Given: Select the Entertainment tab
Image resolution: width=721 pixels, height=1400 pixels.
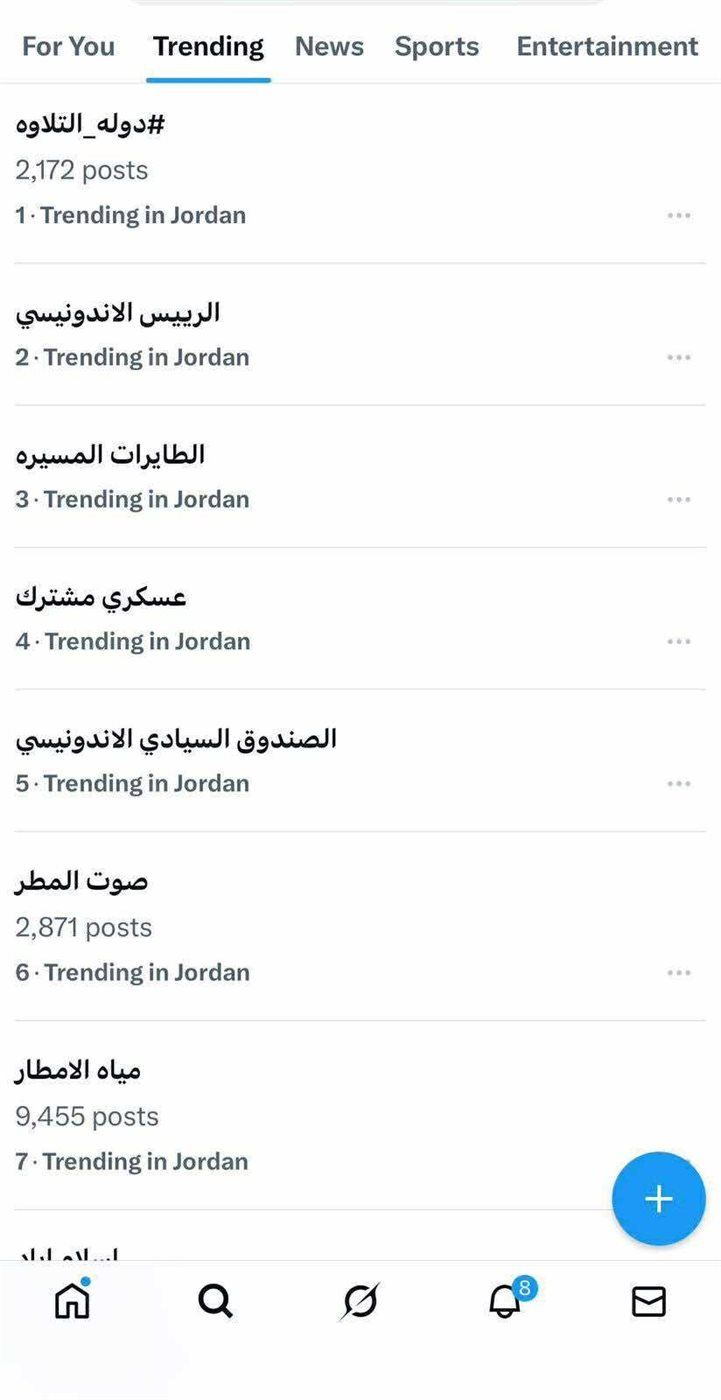Looking at the screenshot, I should 607,47.
